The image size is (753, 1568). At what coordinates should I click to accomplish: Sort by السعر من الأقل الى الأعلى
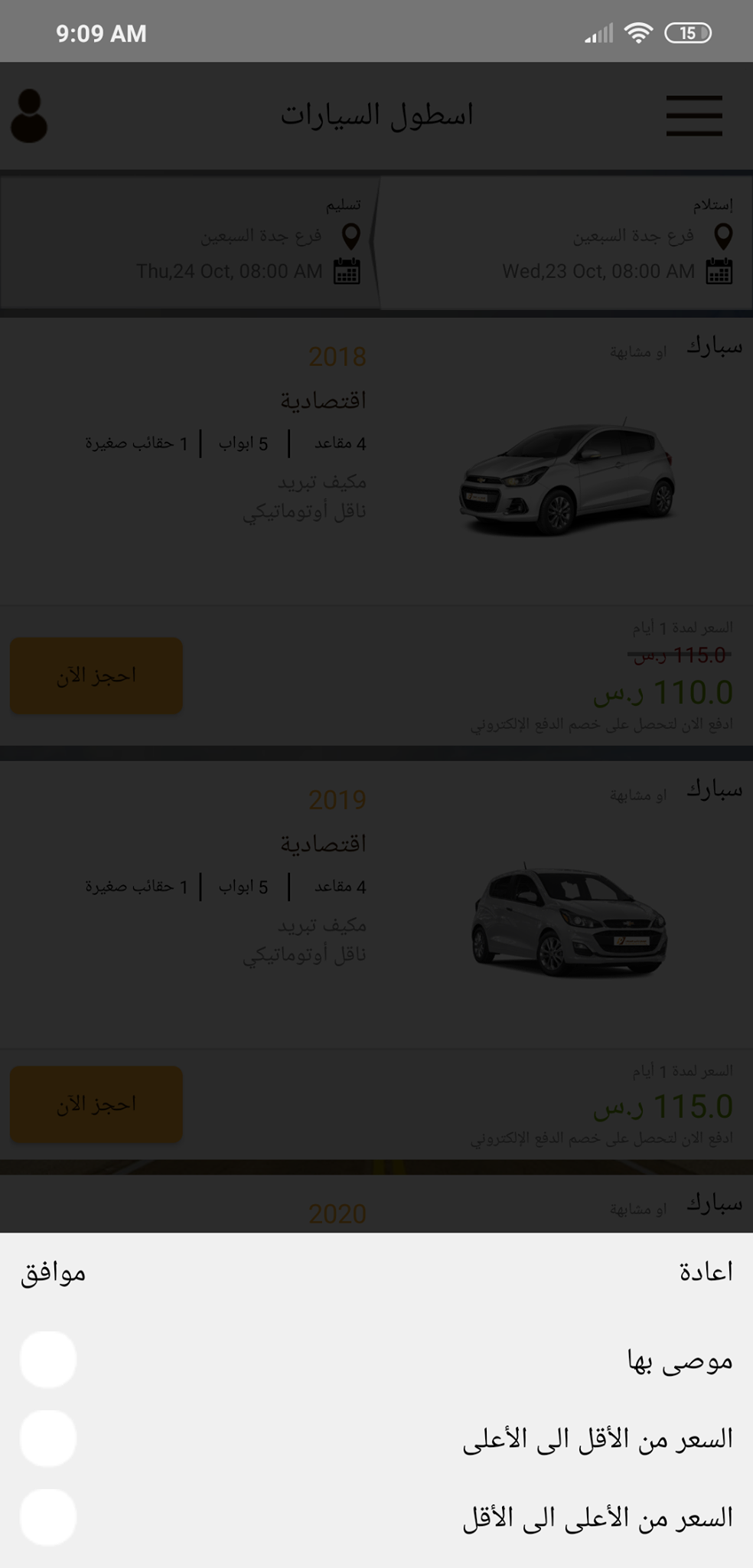pos(48,1439)
